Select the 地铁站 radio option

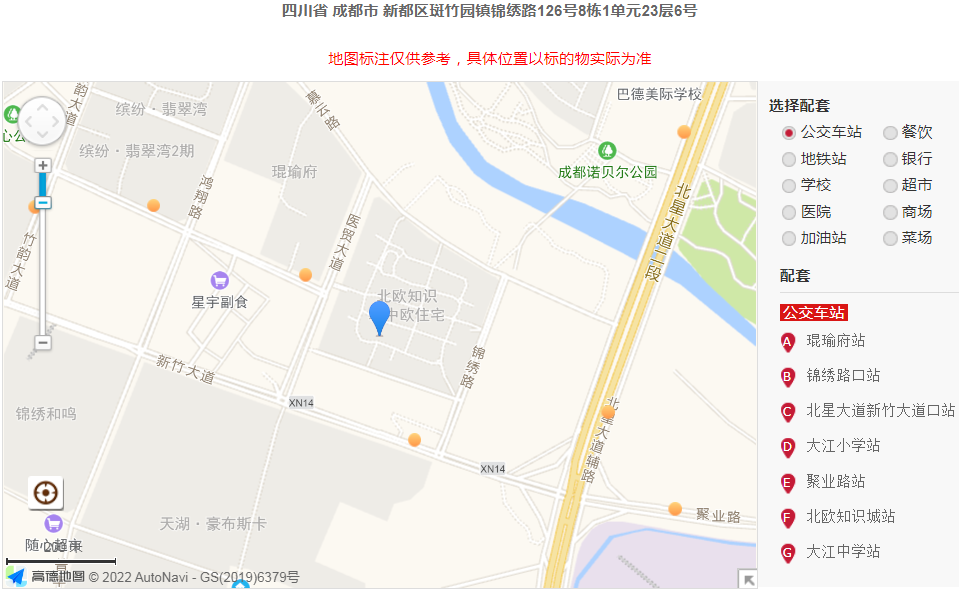[x=789, y=159]
